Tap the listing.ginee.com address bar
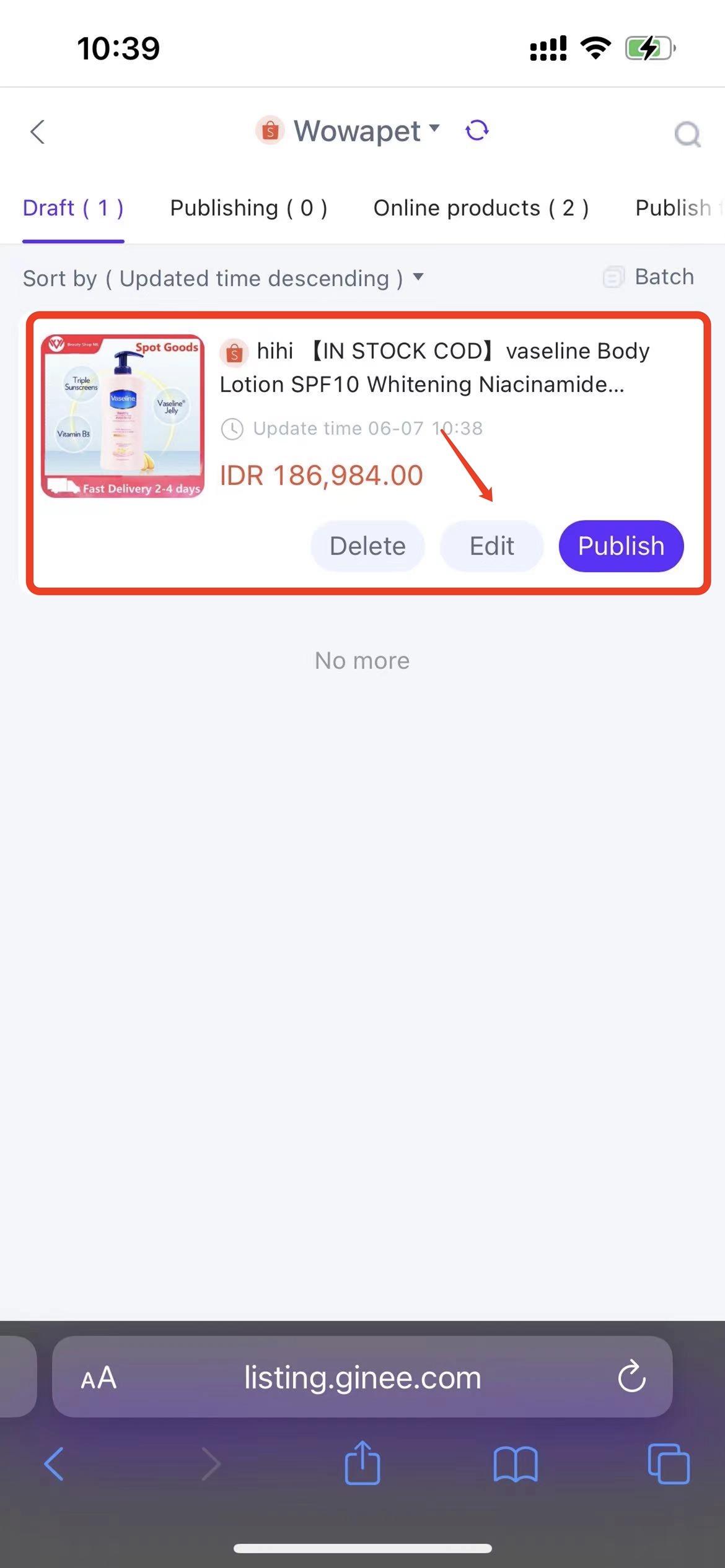This screenshot has width=725, height=1568. point(362,1378)
